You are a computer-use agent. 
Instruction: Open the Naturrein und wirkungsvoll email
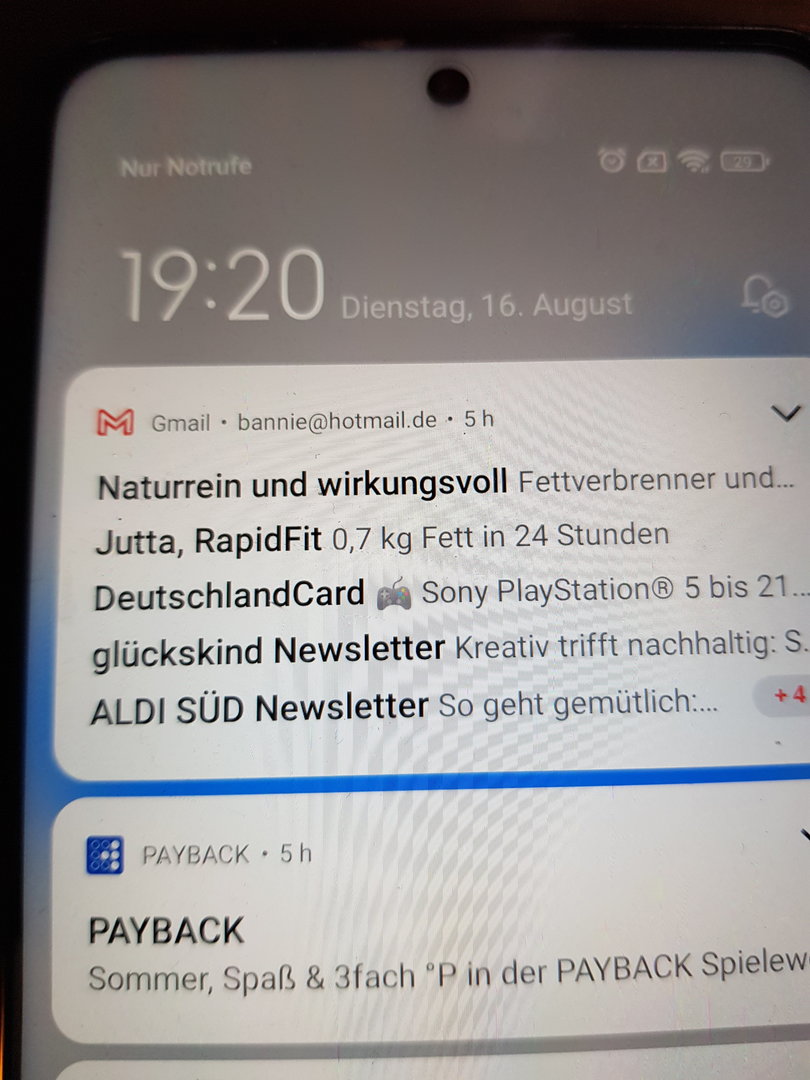tap(440, 483)
